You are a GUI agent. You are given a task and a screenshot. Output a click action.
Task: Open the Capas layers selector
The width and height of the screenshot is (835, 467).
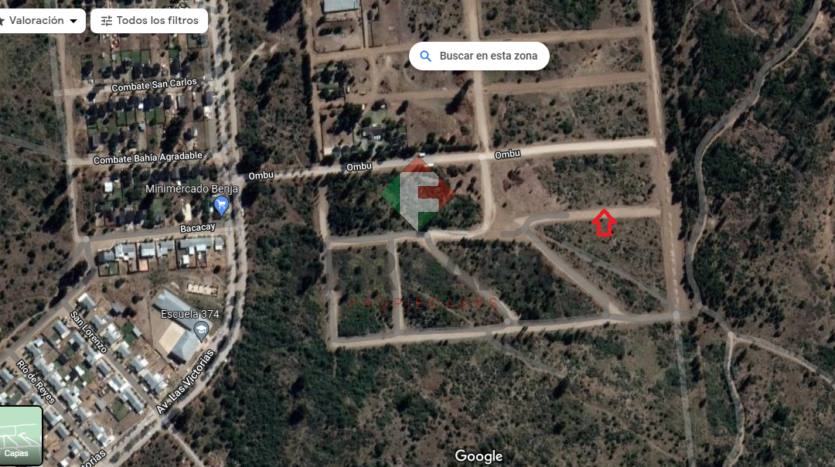coord(21,435)
